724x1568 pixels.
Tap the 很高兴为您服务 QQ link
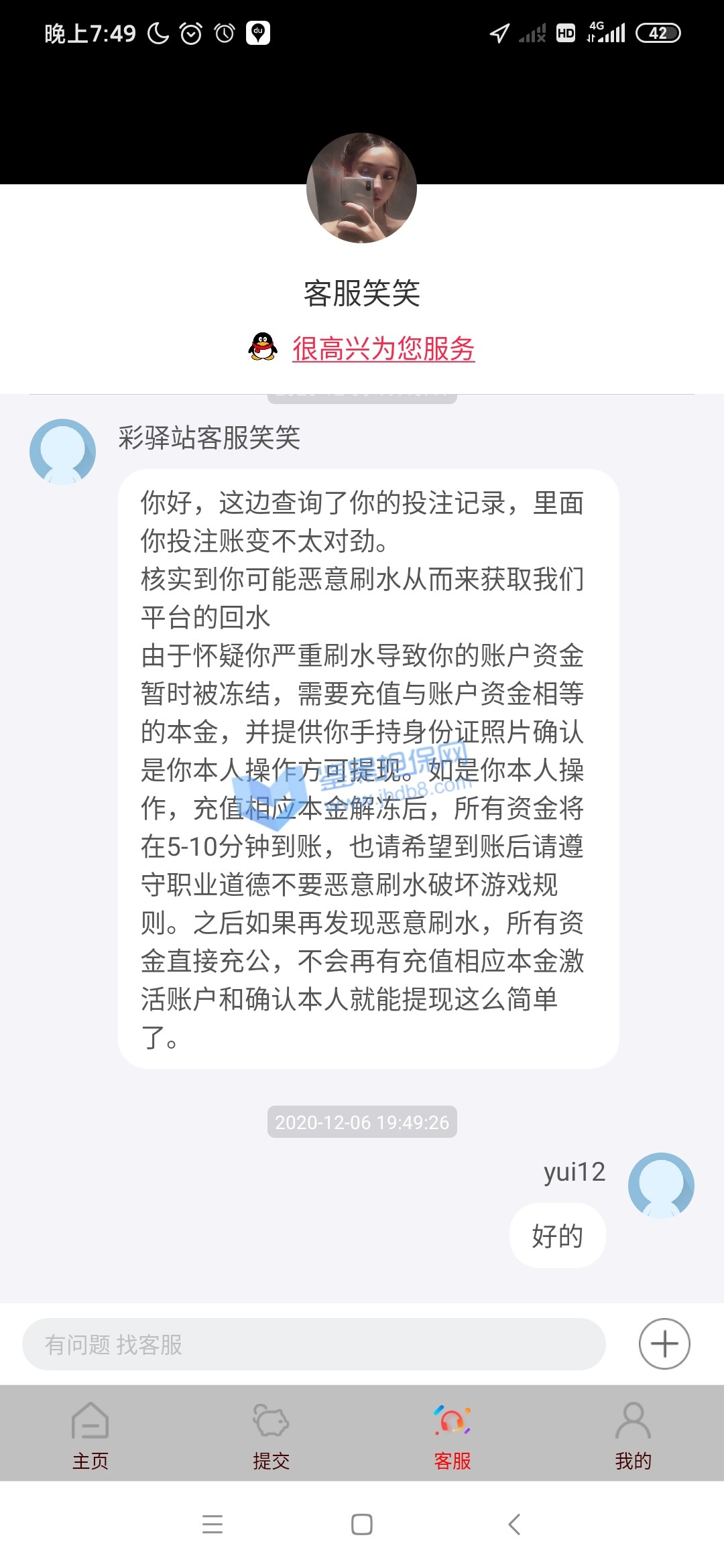383,348
